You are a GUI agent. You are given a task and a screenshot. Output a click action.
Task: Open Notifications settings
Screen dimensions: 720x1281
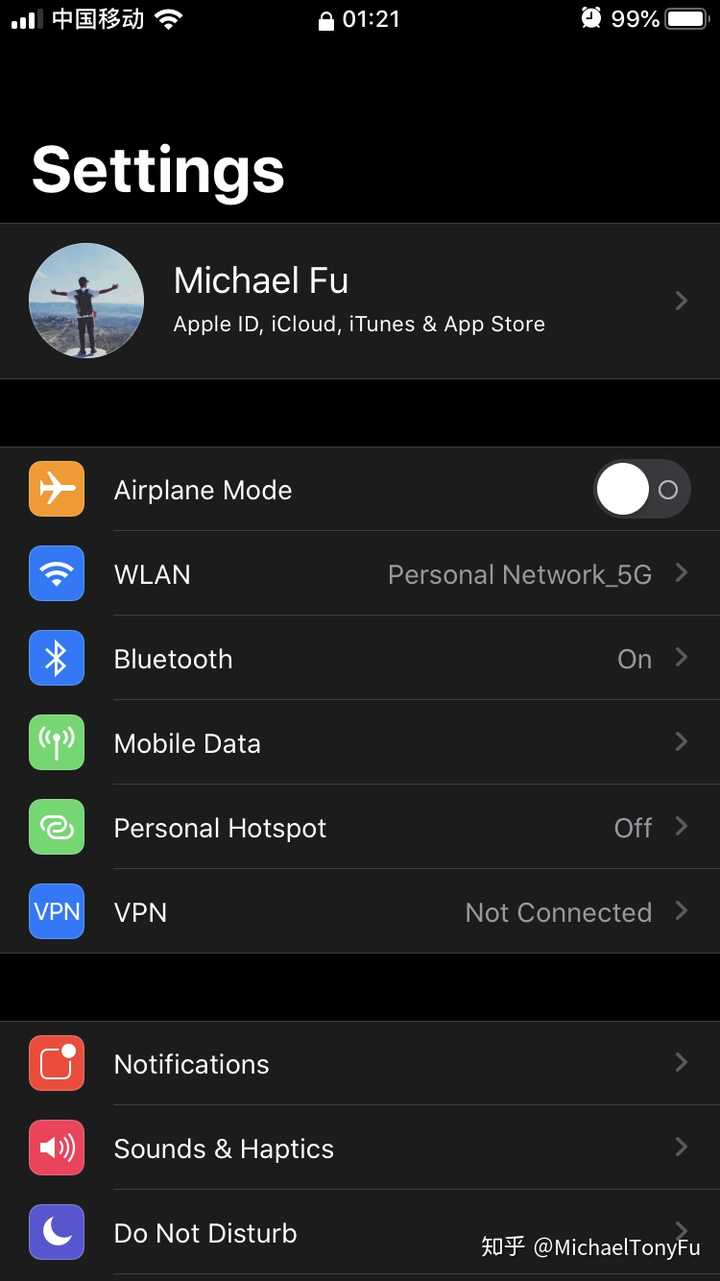(360, 1063)
